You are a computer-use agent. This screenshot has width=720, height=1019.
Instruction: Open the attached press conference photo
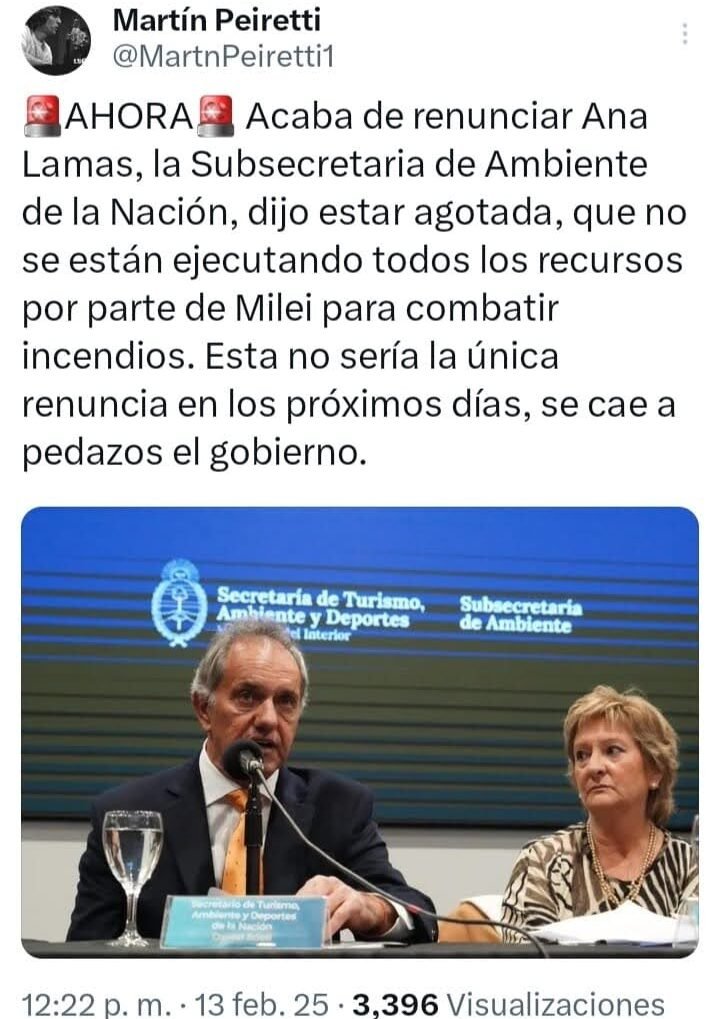pos(360,730)
